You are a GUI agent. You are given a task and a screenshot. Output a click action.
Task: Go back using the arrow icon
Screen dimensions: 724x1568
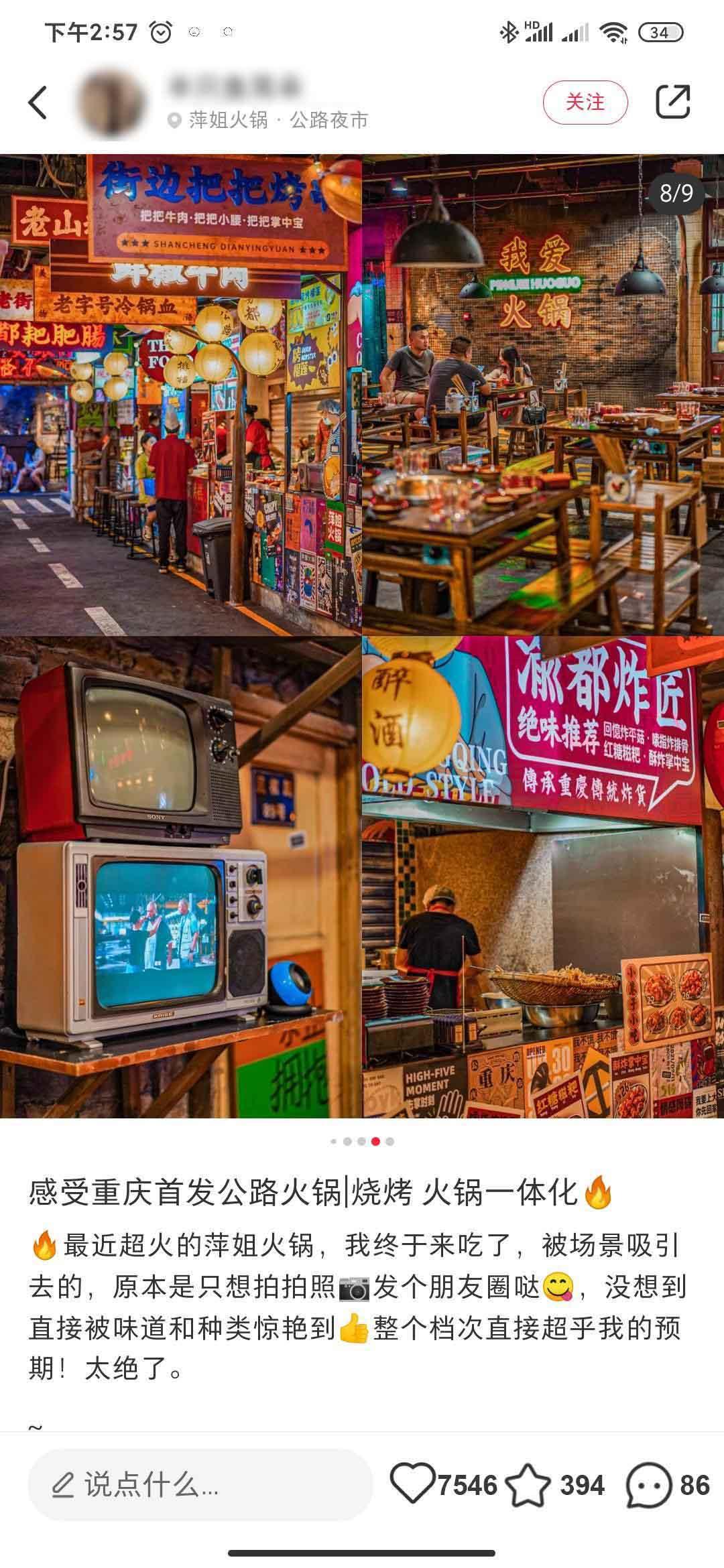point(38,103)
